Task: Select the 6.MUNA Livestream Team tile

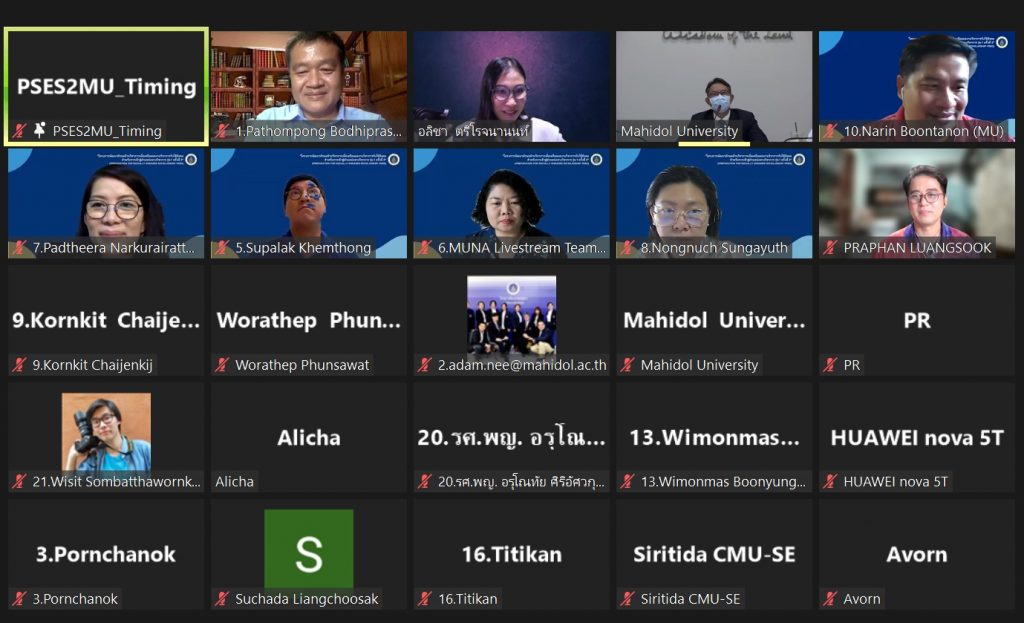Action: click(511, 203)
